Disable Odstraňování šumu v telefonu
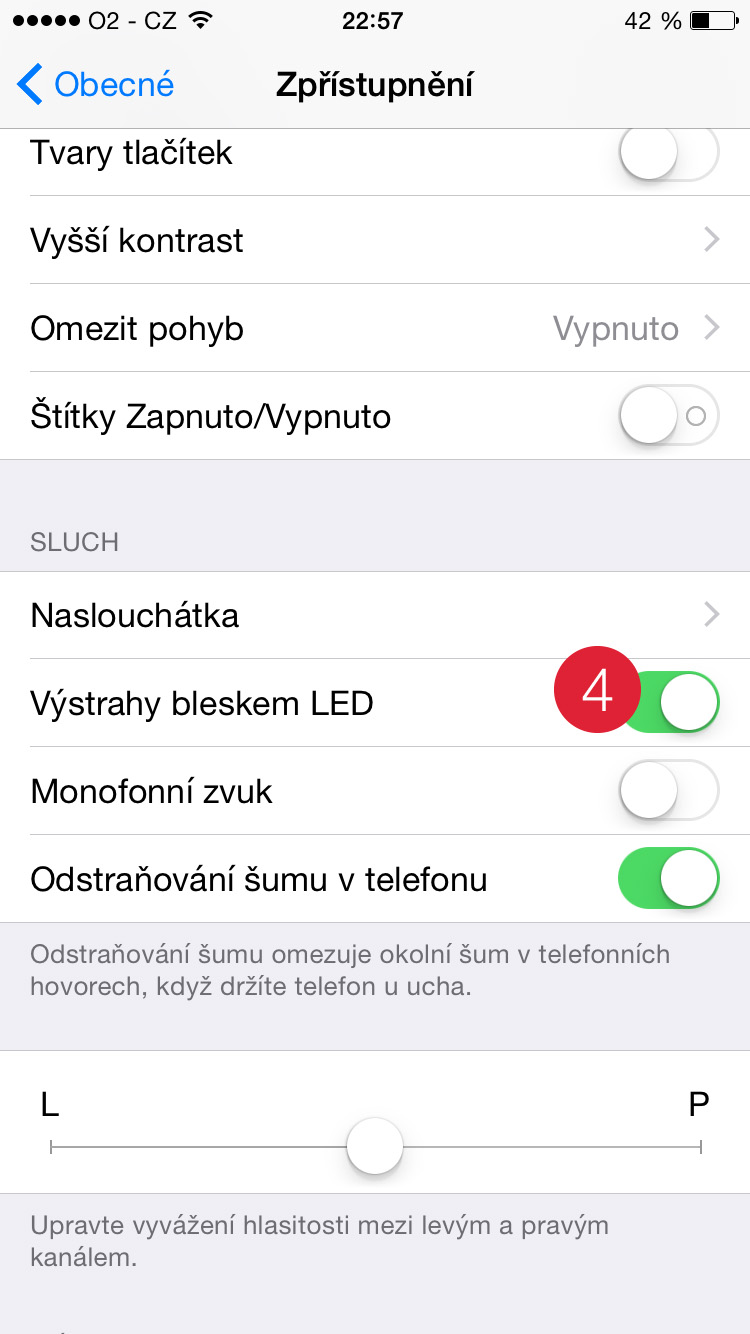The height and width of the screenshot is (1334, 750). coord(669,879)
